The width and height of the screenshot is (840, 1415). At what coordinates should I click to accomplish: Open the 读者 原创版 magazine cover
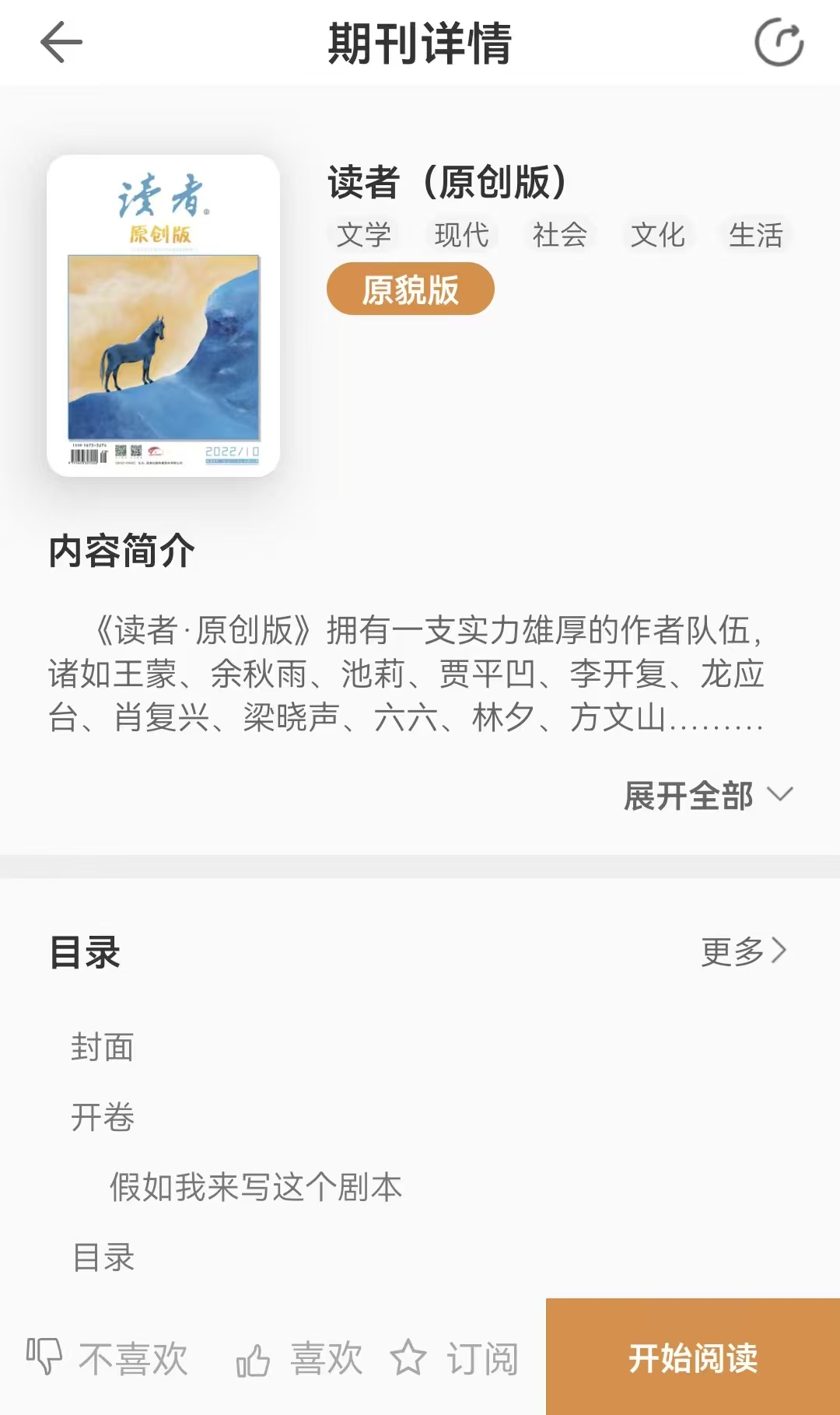pos(163,315)
